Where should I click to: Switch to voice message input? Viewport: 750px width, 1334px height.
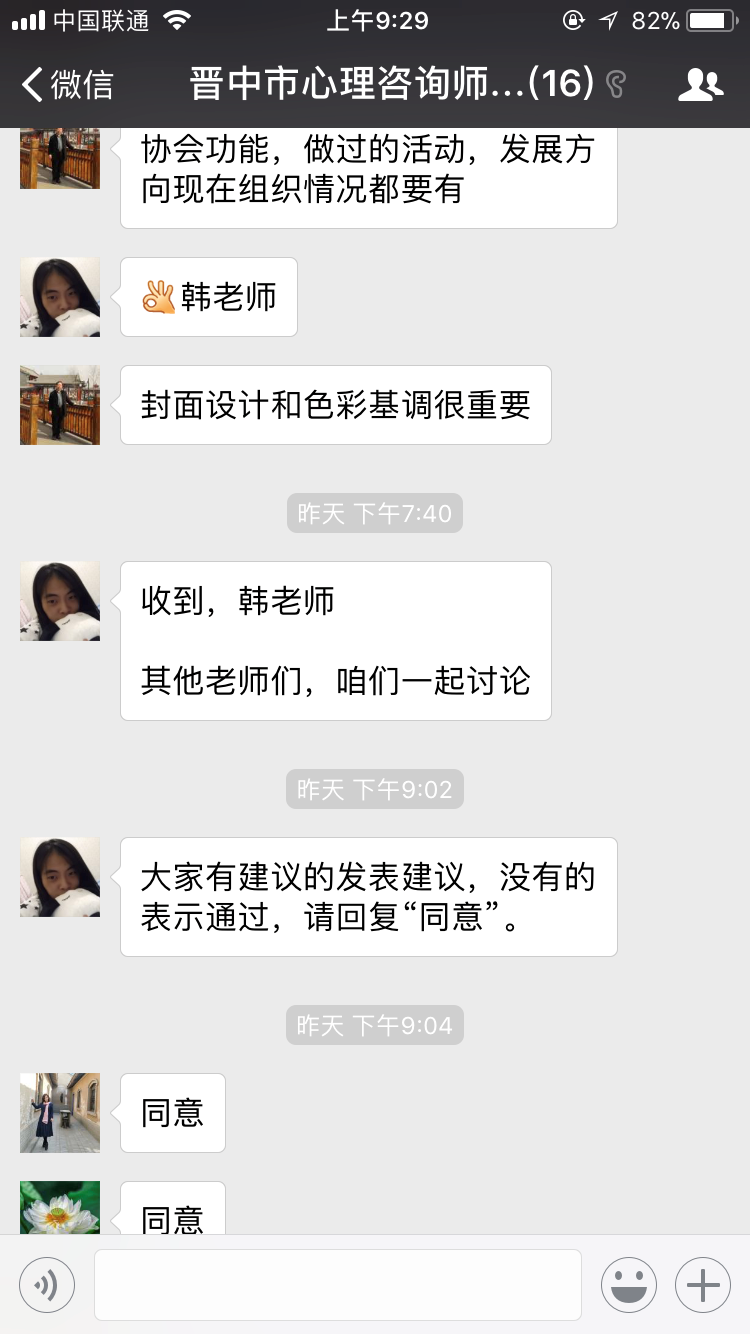(x=47, y=1284)
